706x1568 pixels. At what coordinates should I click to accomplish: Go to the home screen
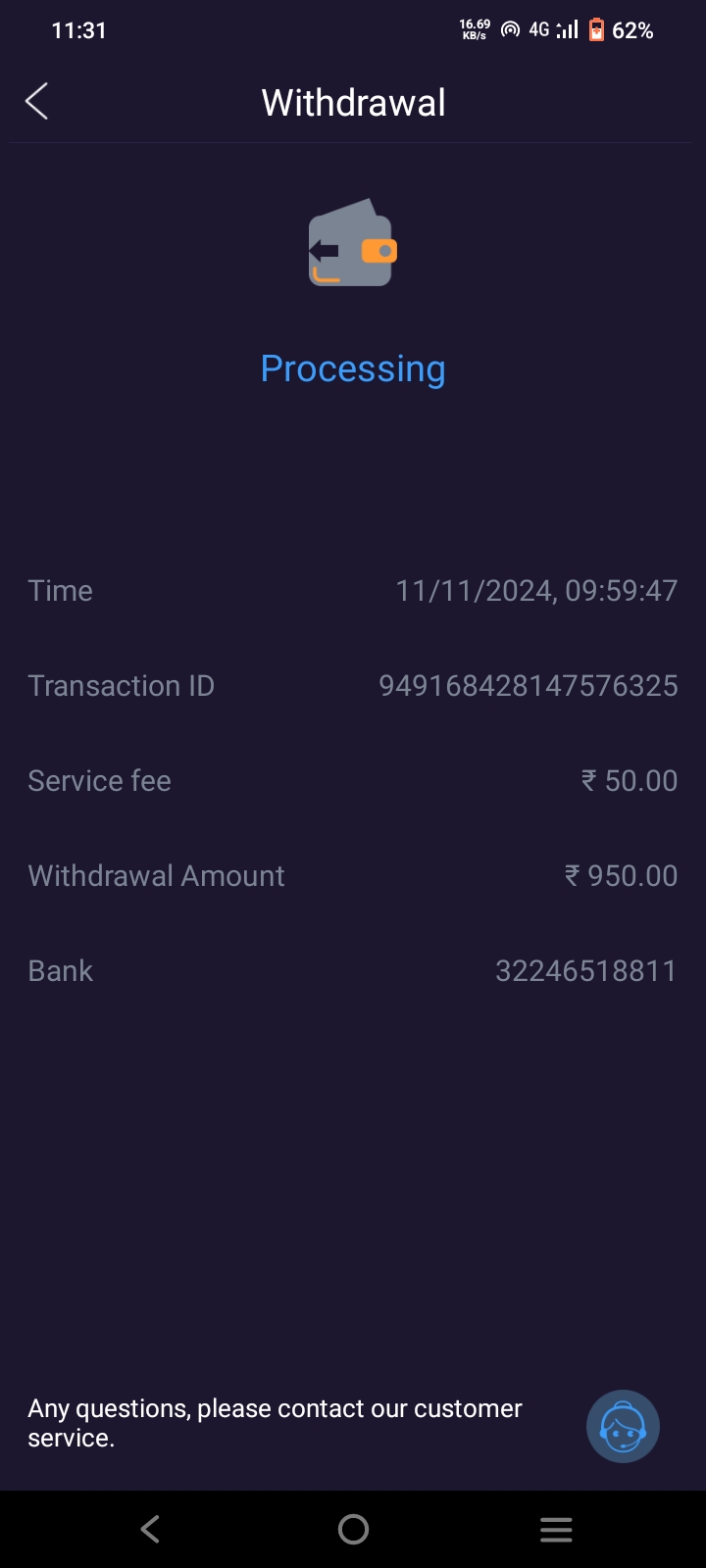coord(353,1529)
